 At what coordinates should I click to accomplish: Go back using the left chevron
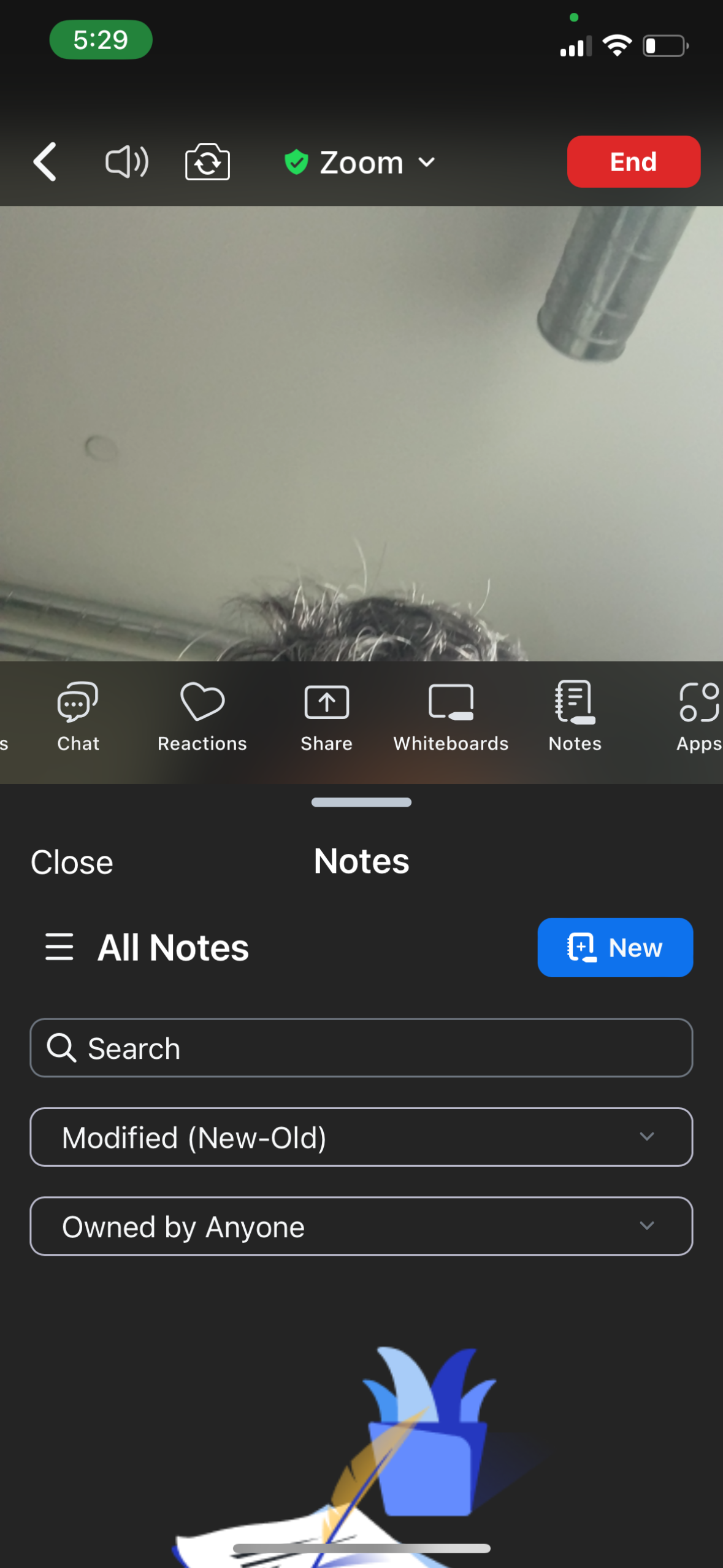point(45,161)
